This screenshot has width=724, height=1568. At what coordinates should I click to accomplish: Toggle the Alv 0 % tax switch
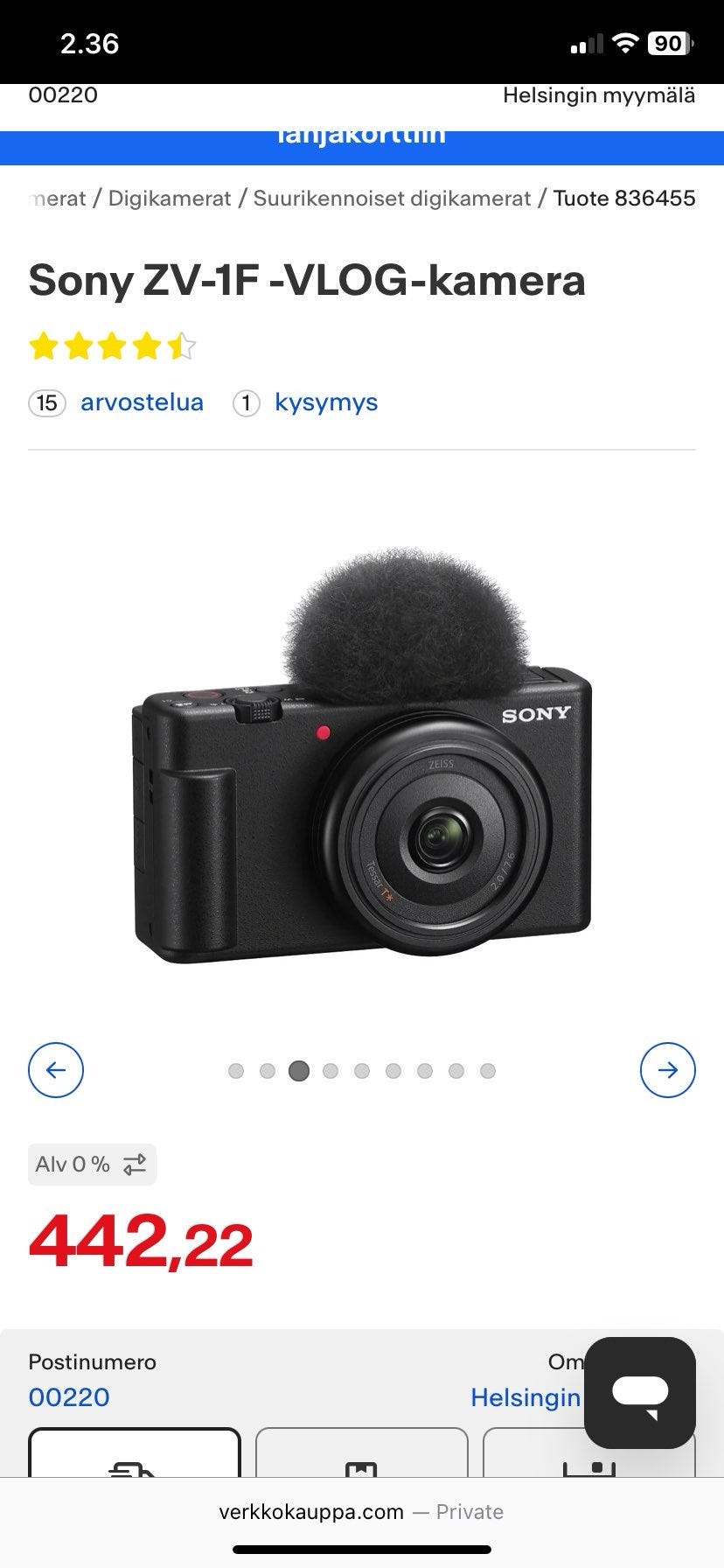pyautogui.click(x=92, y=1165)
